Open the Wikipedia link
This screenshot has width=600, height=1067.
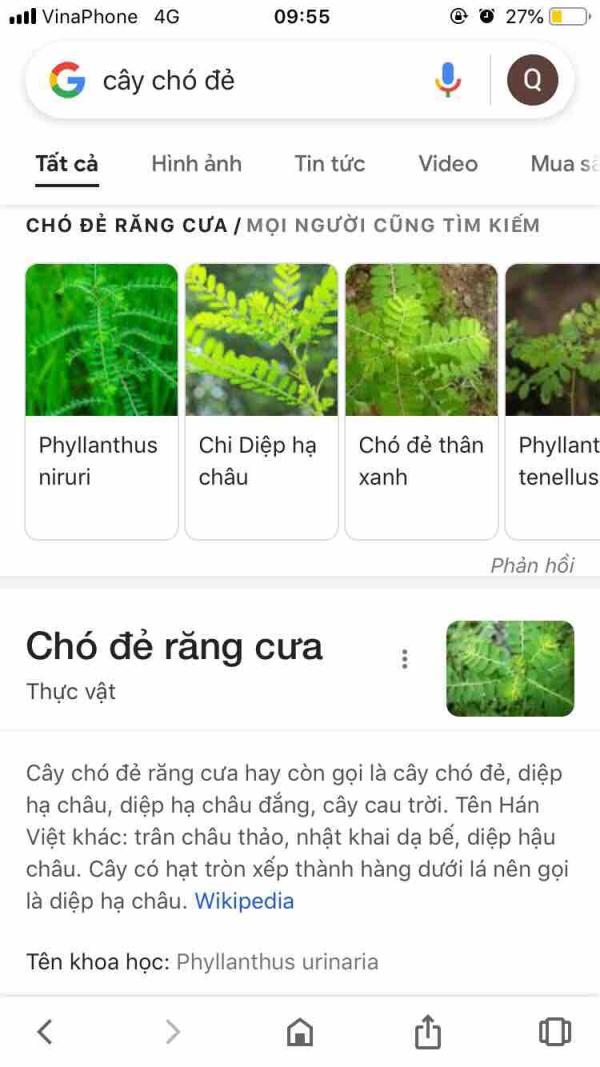(244, 901)
